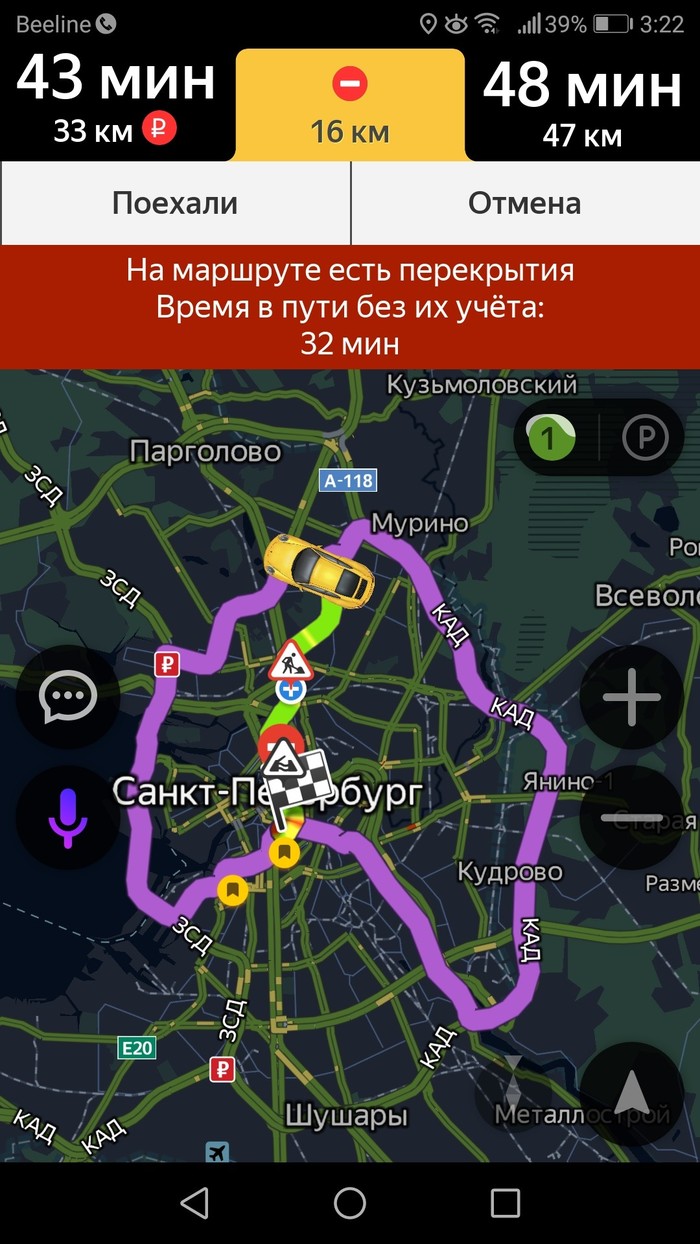The height and width of the screenshot is (1244, 700).
Task: Zoom in on the map
Action: (631, 697)
